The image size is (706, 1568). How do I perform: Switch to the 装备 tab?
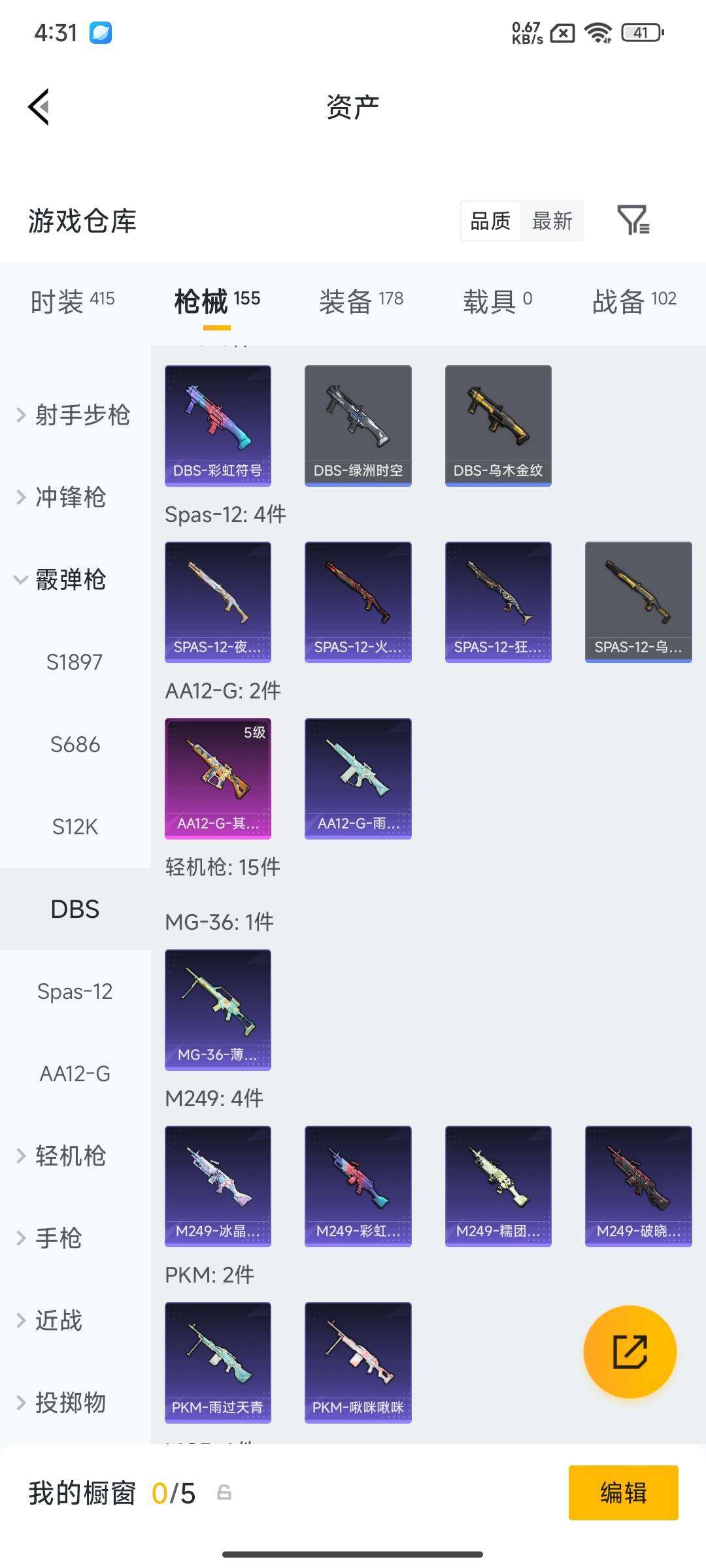coord(361,301)
